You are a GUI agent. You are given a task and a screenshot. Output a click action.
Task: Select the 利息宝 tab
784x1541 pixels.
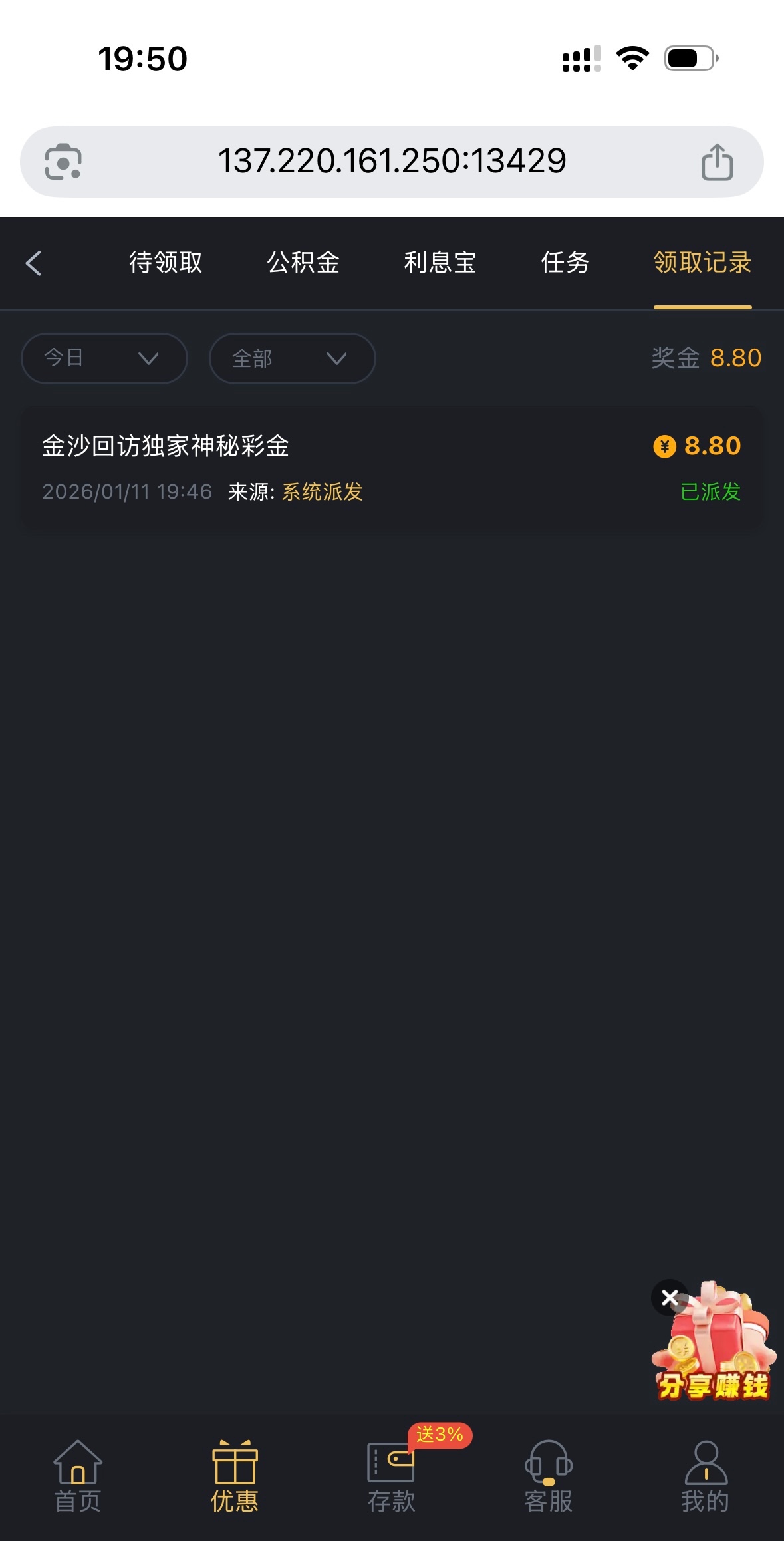click(x=440, y=263)
